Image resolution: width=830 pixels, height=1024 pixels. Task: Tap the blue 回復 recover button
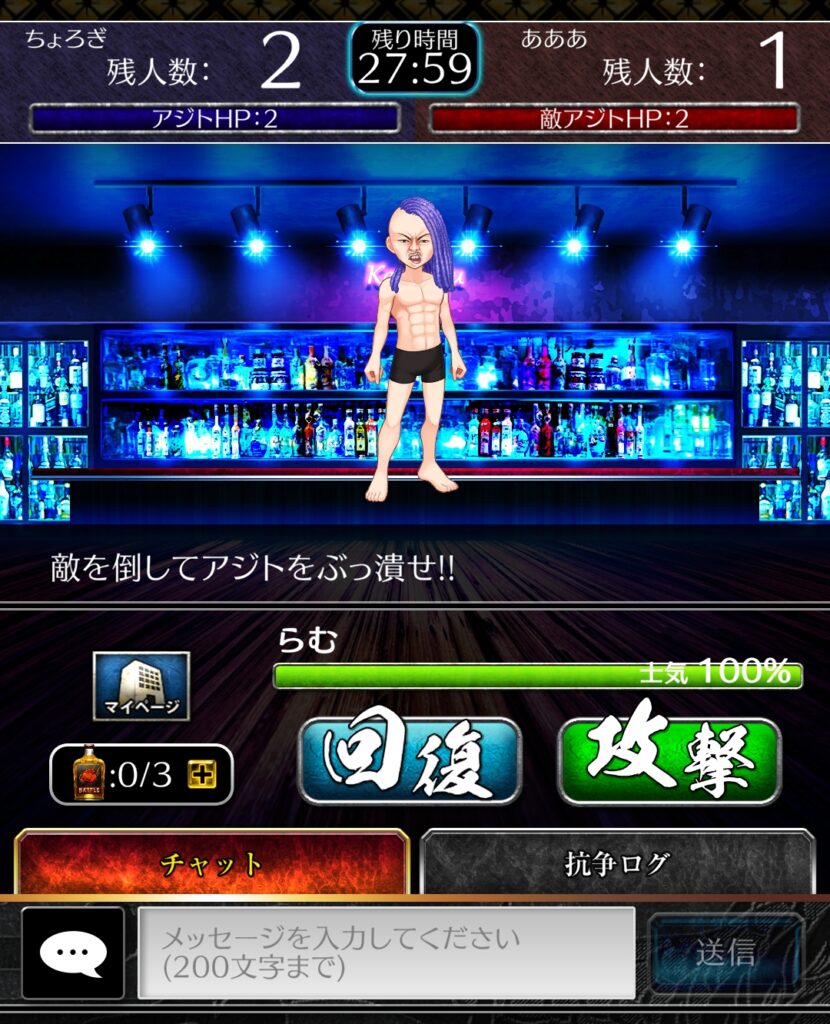point(410,761)
